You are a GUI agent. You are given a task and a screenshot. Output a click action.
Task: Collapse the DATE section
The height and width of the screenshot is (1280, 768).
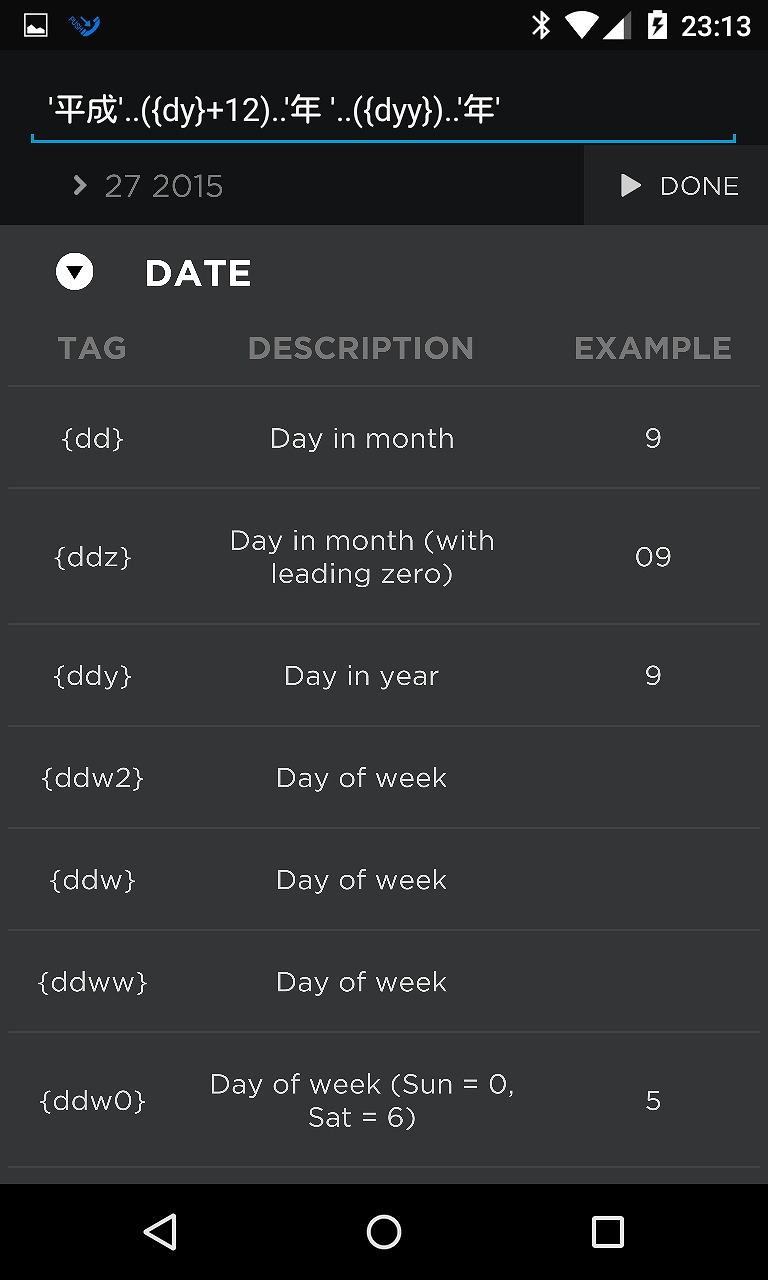(75, 272)
